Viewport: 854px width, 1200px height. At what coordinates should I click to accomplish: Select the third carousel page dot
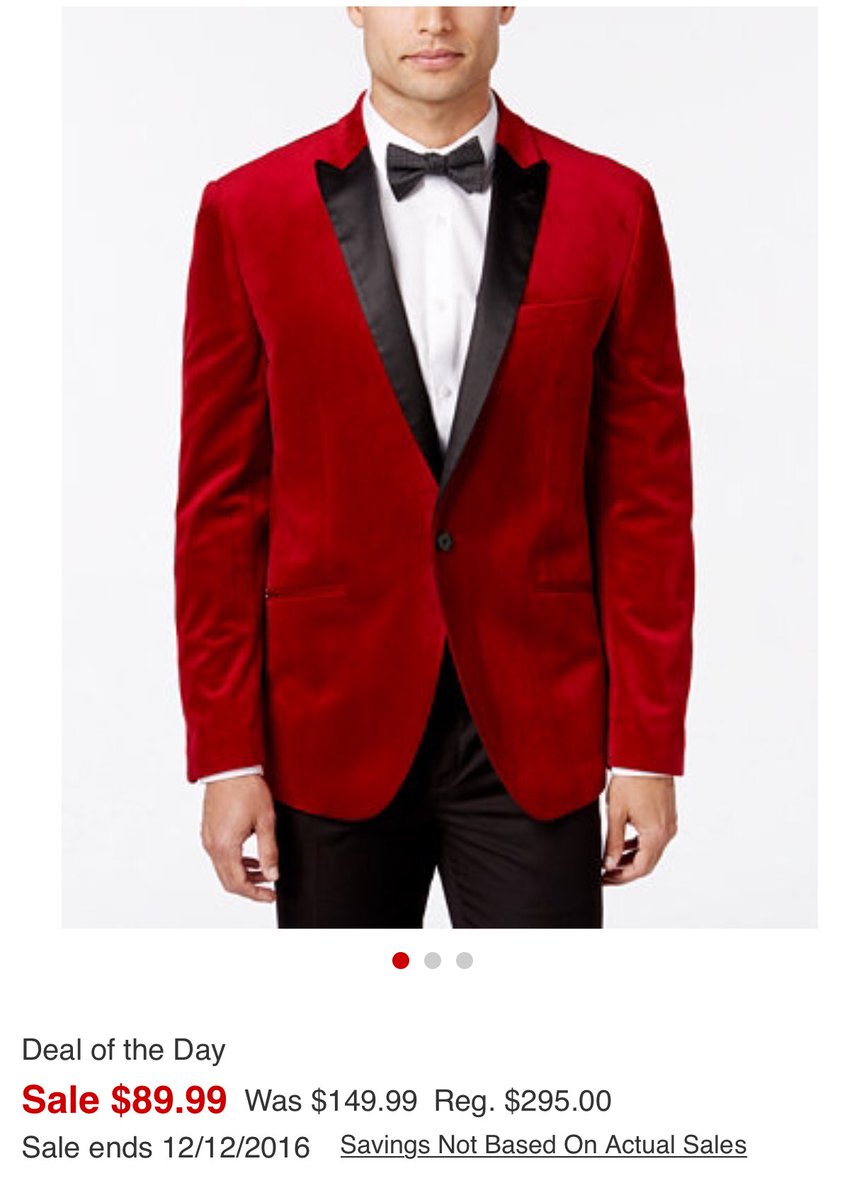tap(464, 960)
